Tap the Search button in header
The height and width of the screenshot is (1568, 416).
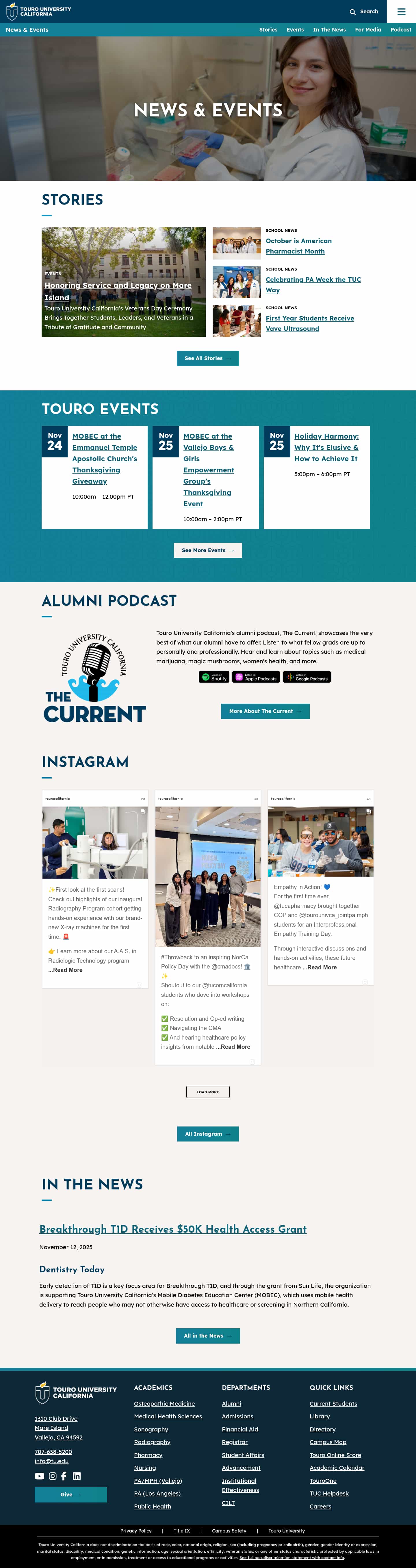[364, 12]
